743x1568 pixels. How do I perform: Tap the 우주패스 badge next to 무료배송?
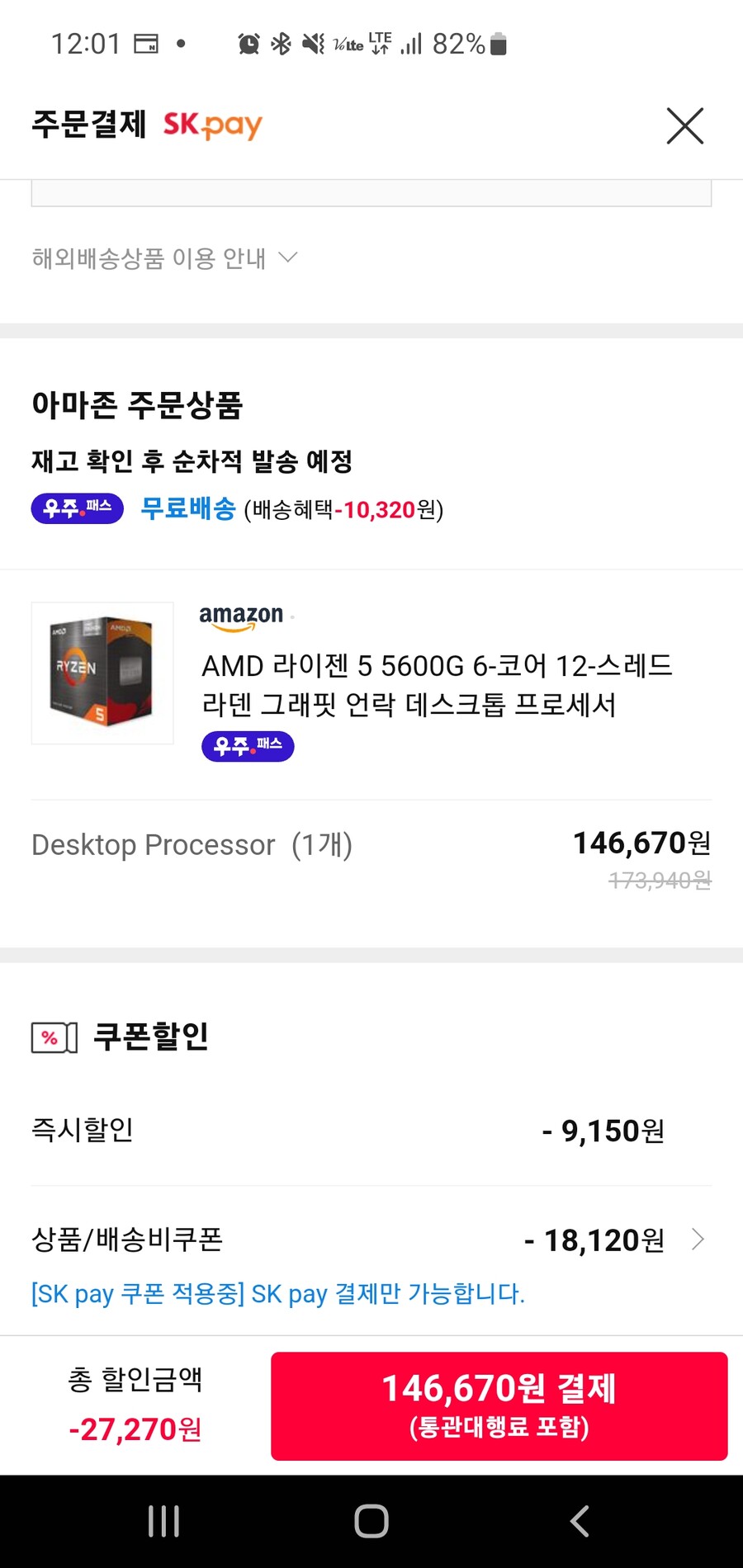[x=77, y=509]
